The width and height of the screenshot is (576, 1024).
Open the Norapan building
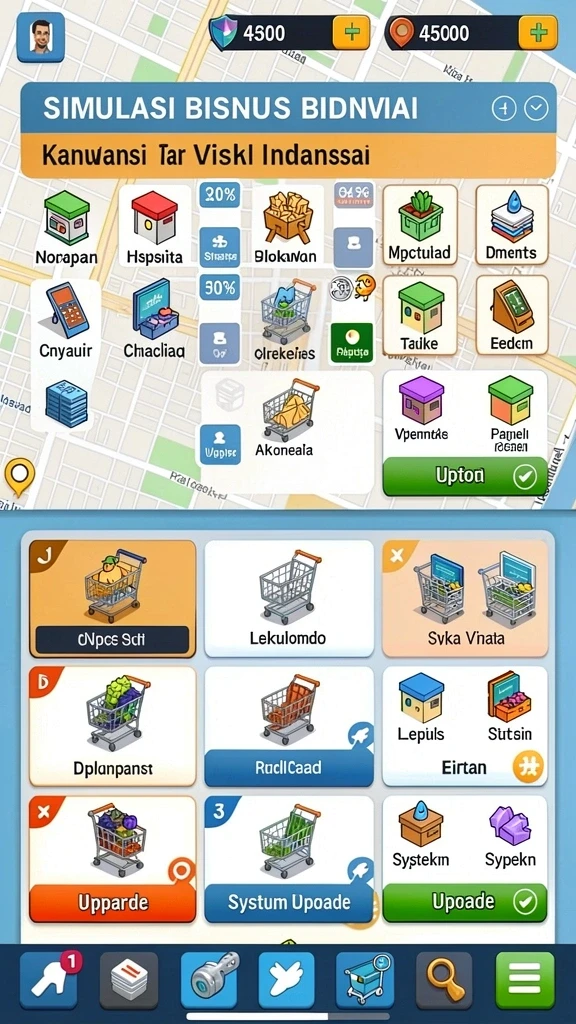[66, 227]
